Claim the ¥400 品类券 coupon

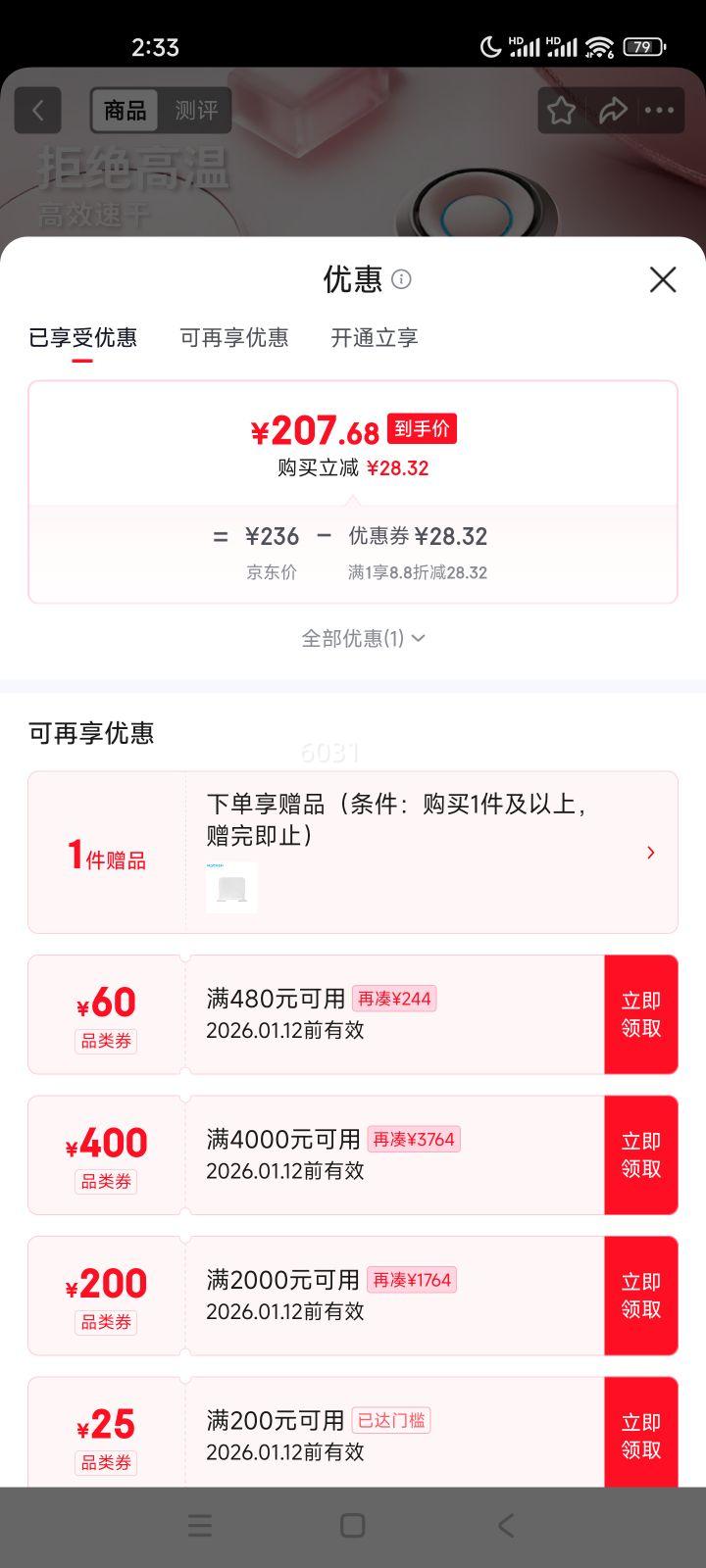[x=640, y=1154]
